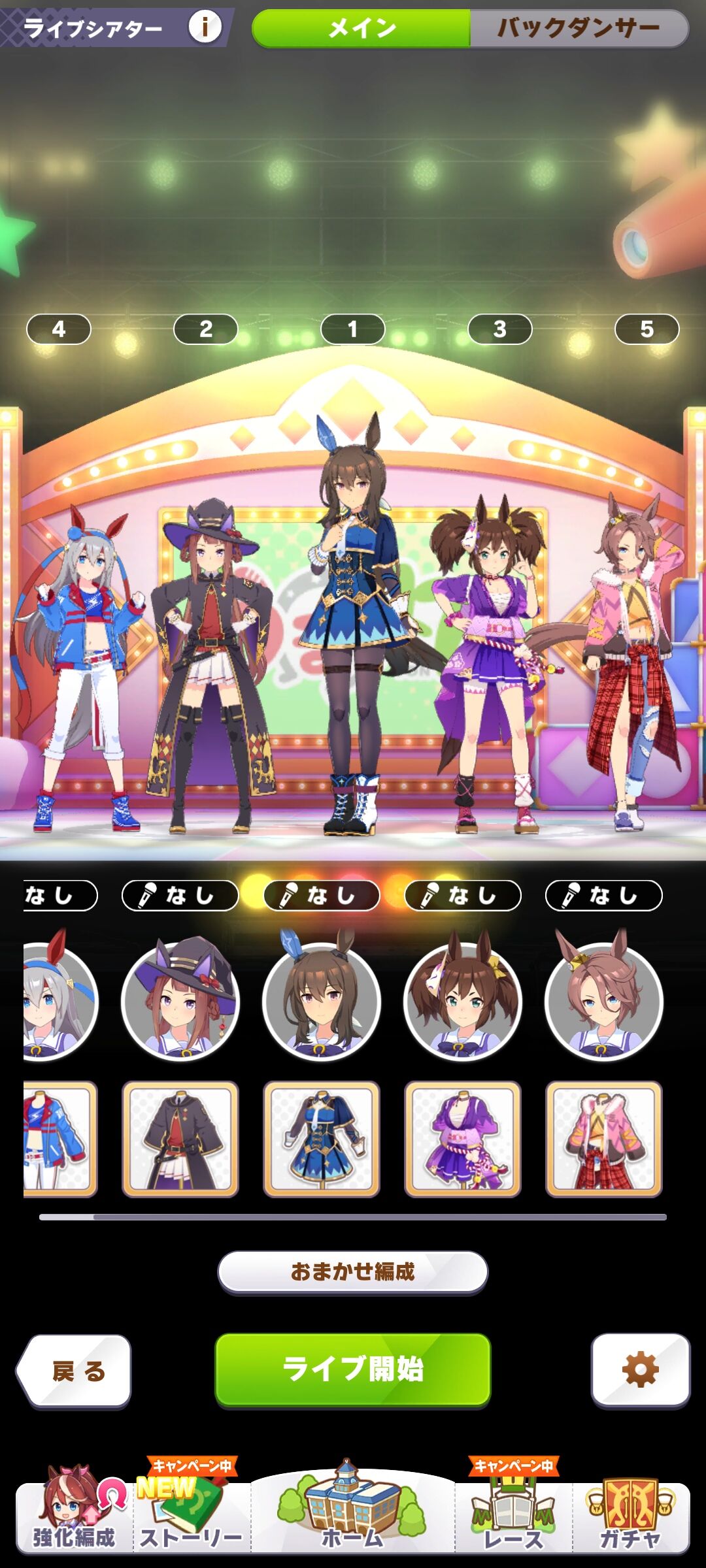Switch to the バックダンサー tab
Viewport: 706px width, 1568px height.
click(578, 28)
